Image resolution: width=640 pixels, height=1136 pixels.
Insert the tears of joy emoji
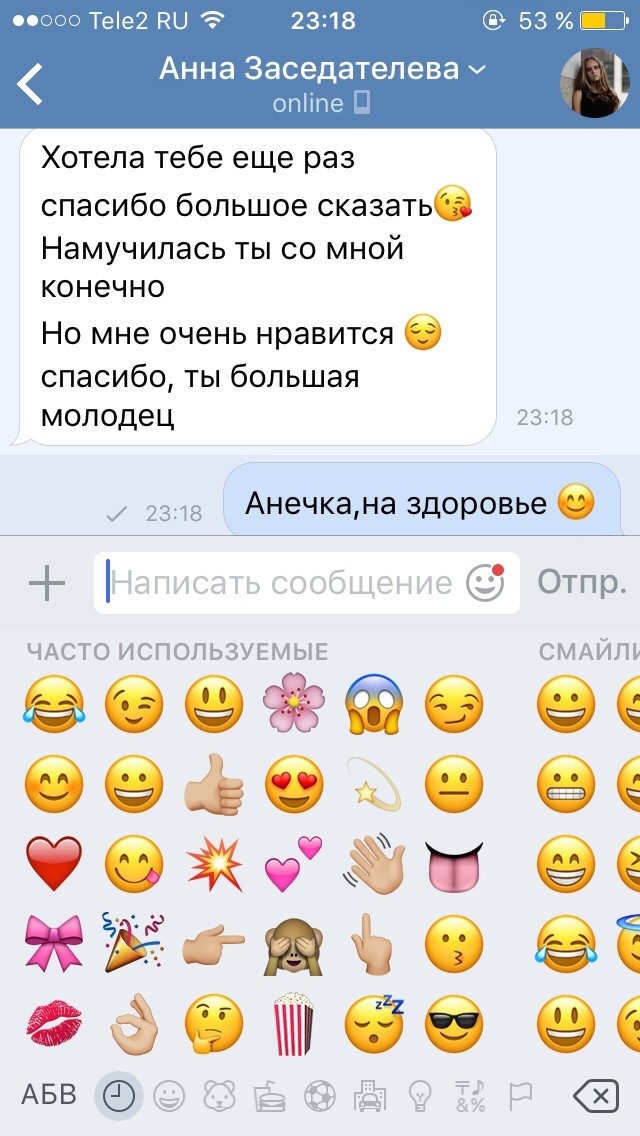(x=54, y=703)
